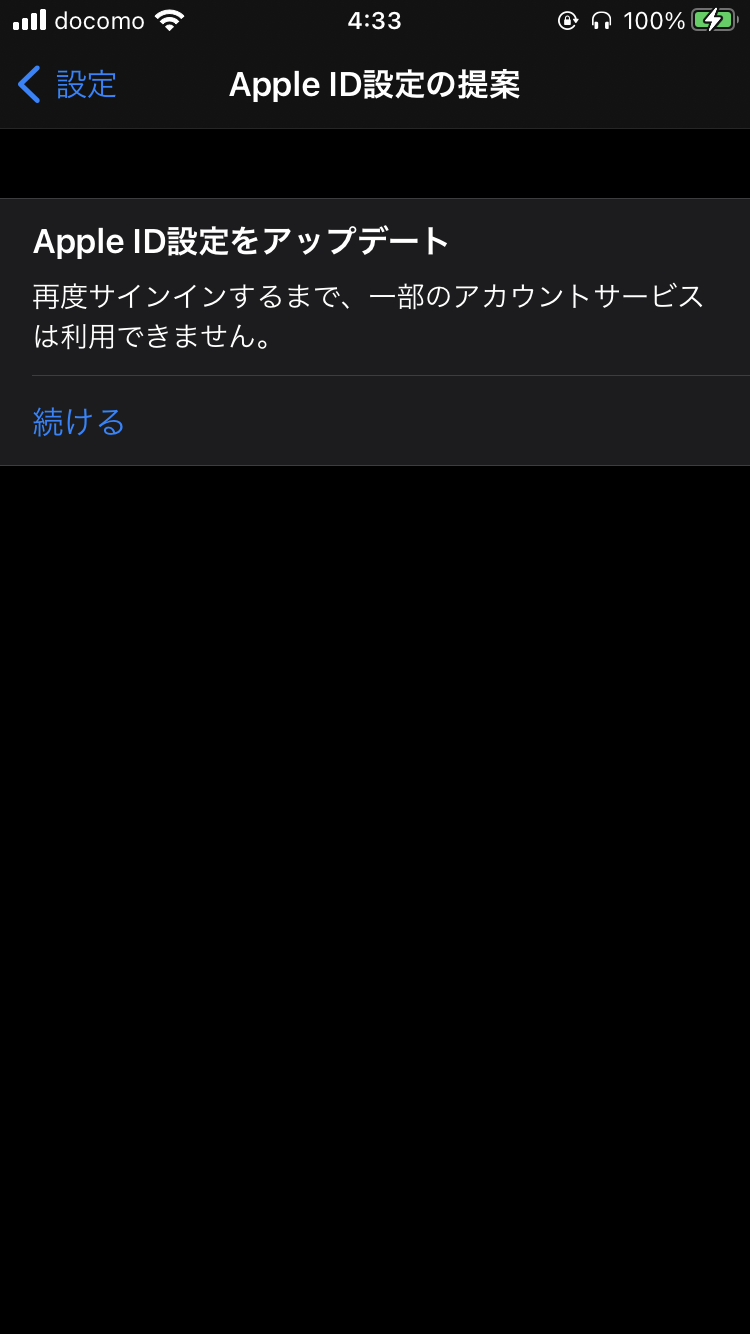This screenshot has height=1334, width=750.
Task: Go back to 設定
Action: (68, 85)
